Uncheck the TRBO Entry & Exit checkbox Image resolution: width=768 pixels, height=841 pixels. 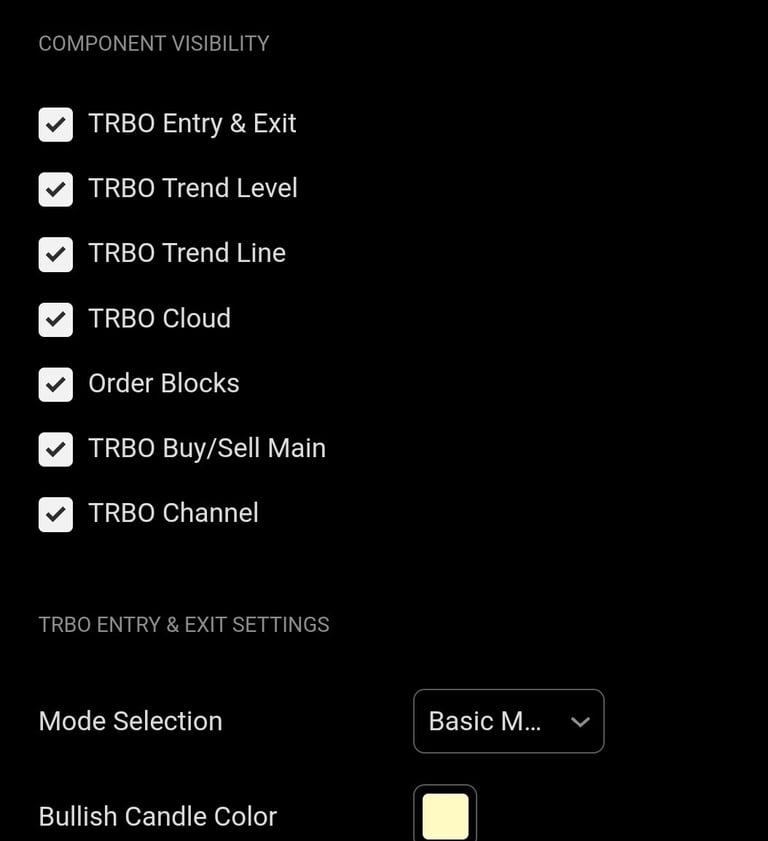click(x=56, y=125)
